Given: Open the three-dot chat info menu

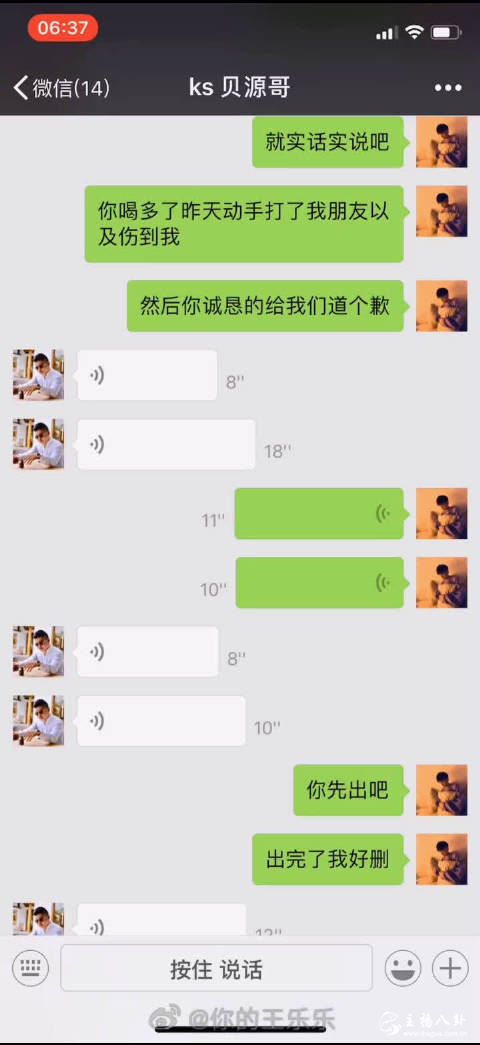Looking at the screenshot, I should (448, 88).
